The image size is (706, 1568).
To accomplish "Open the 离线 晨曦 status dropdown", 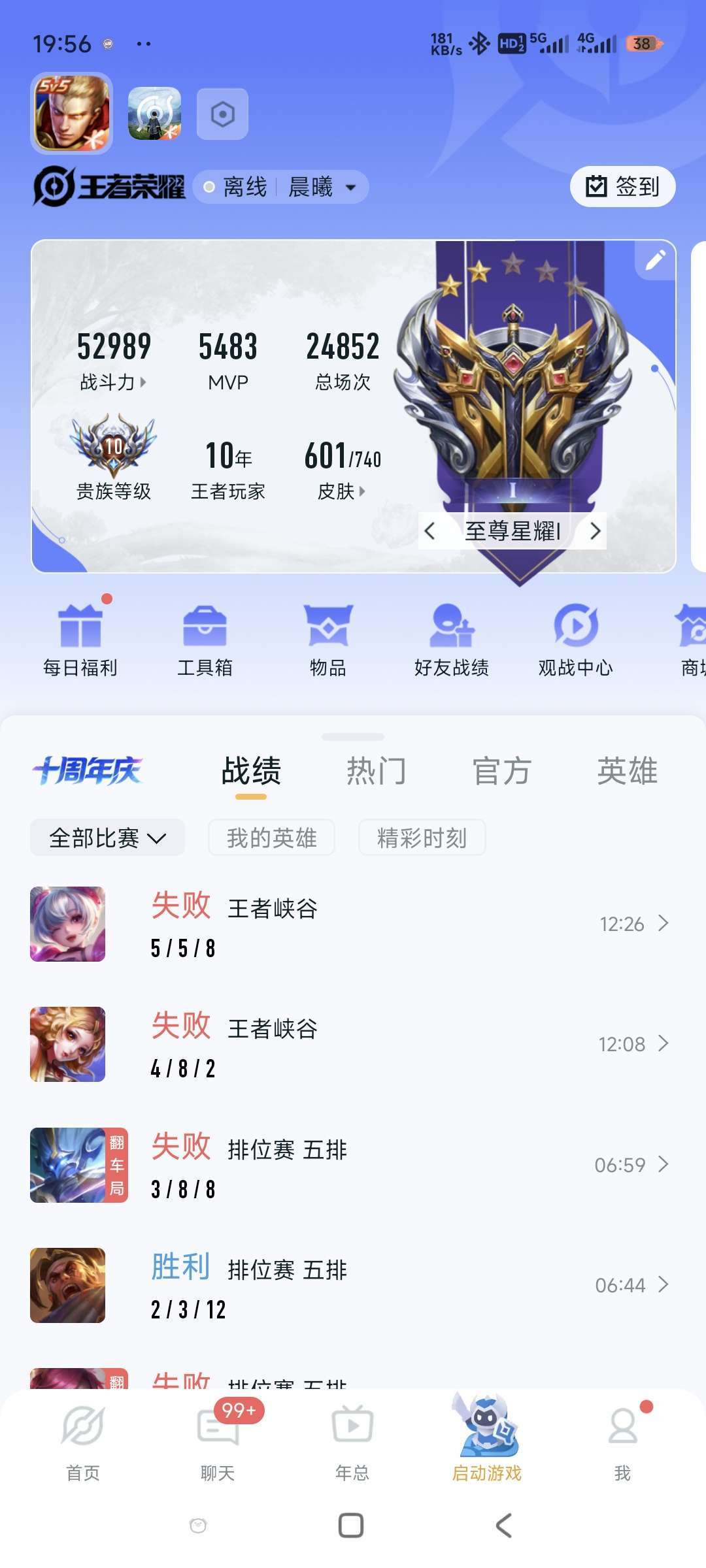I will (281, 188).
